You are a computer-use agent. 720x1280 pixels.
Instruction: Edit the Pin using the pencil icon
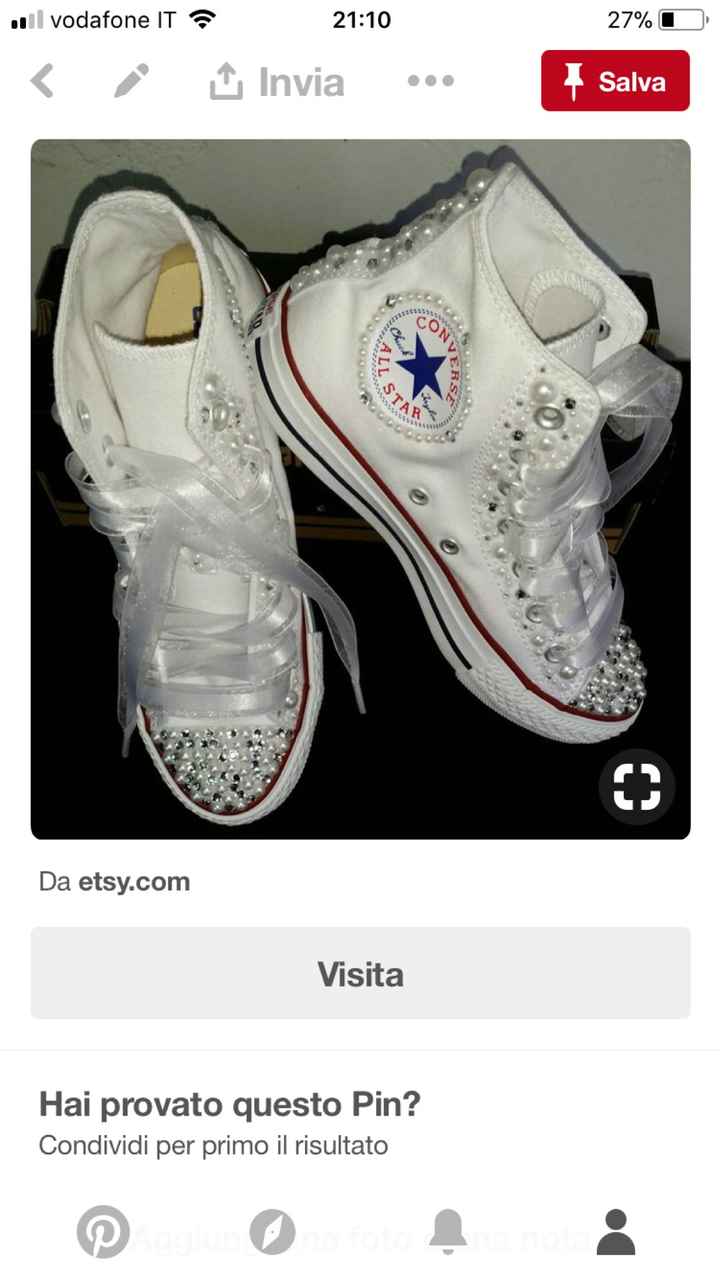(130, 81)
